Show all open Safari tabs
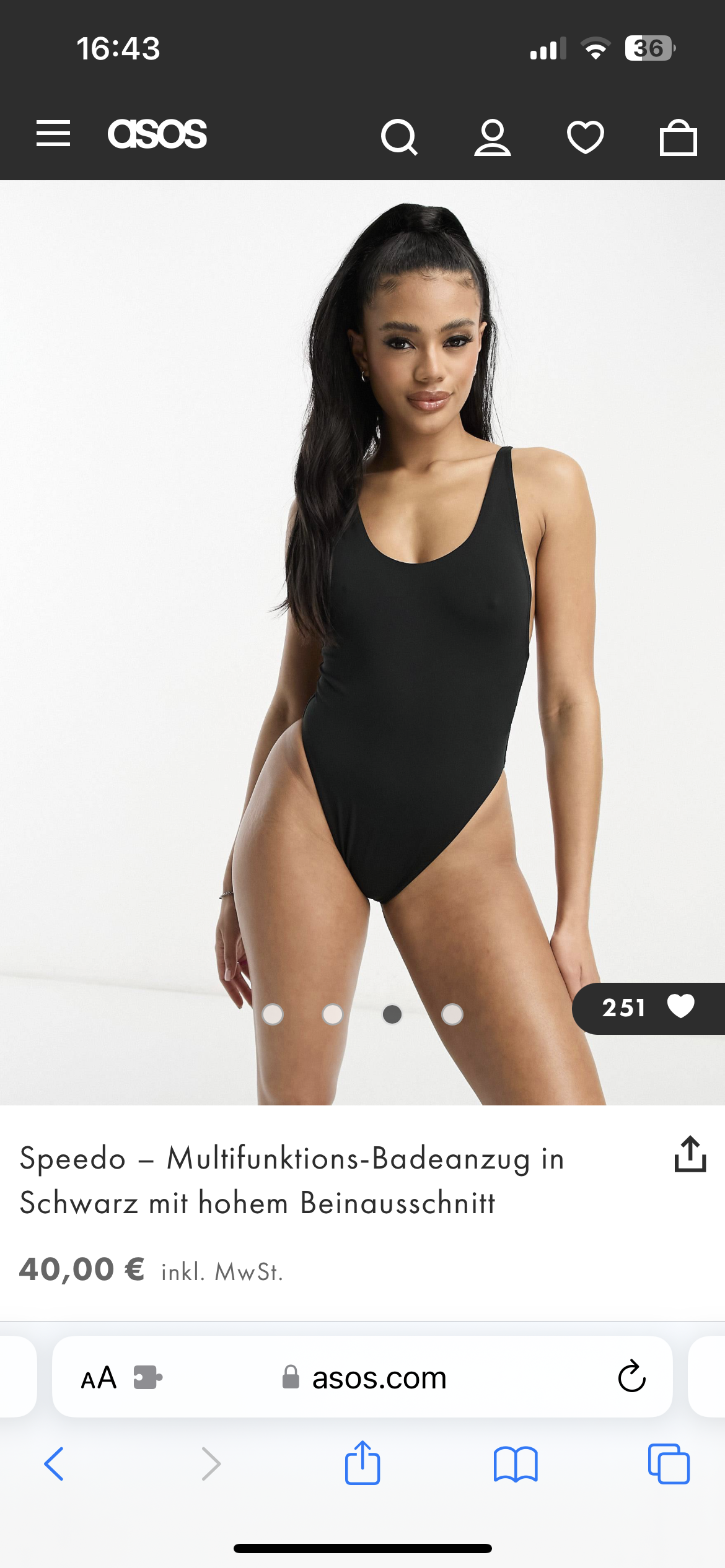Image resolution: width=725 pixels, height=1568 pixels. pyautogui.click(x=669, y=1464)
